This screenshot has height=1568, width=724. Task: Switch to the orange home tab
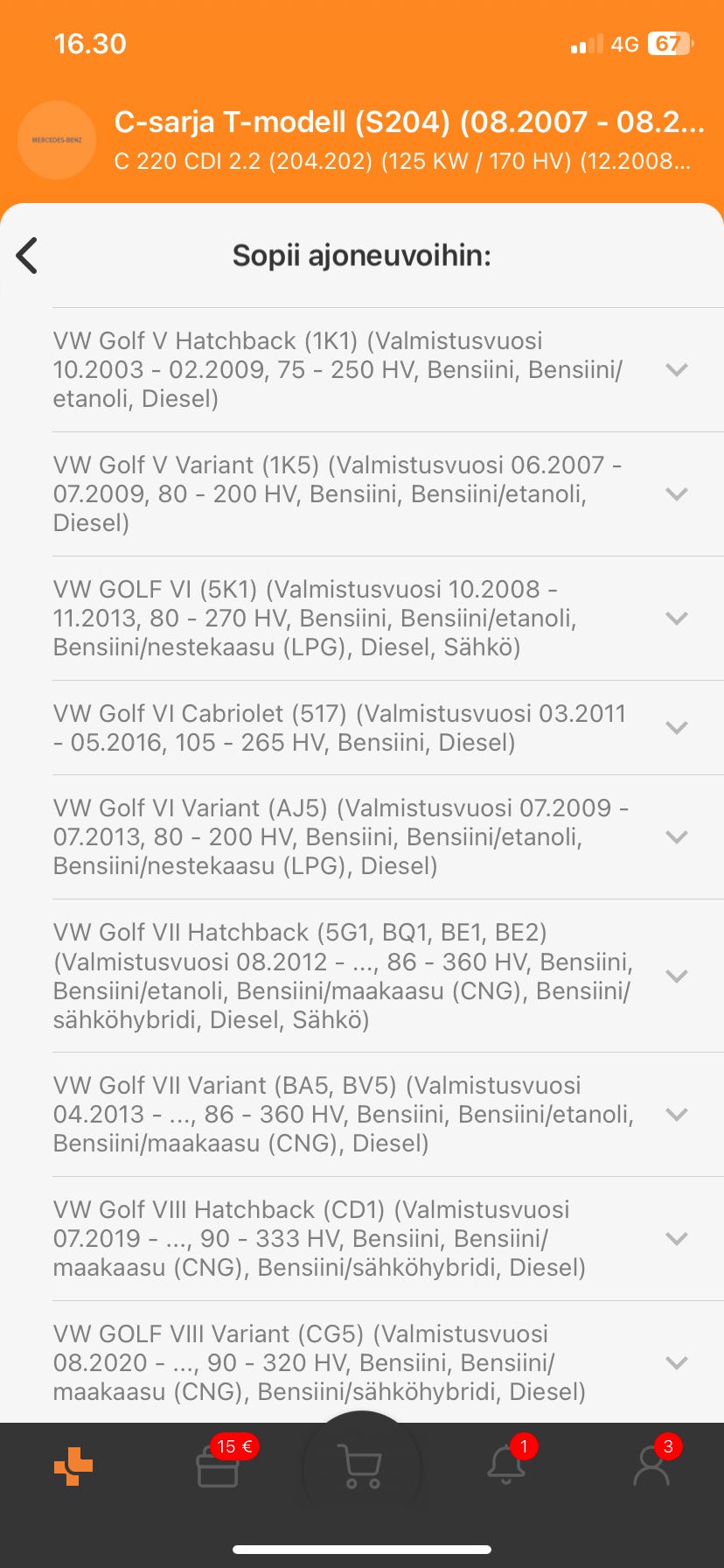tap(73, 1466)
